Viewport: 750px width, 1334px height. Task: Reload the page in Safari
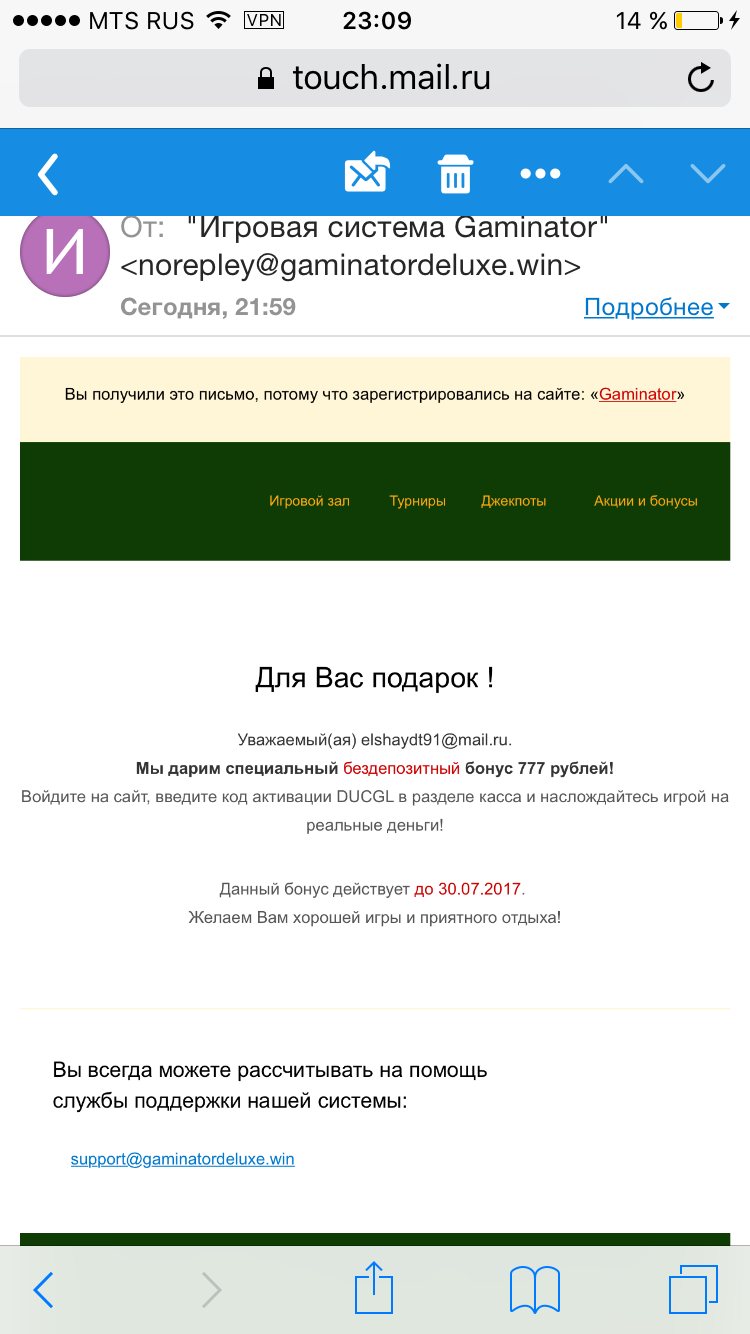point(701,77)
